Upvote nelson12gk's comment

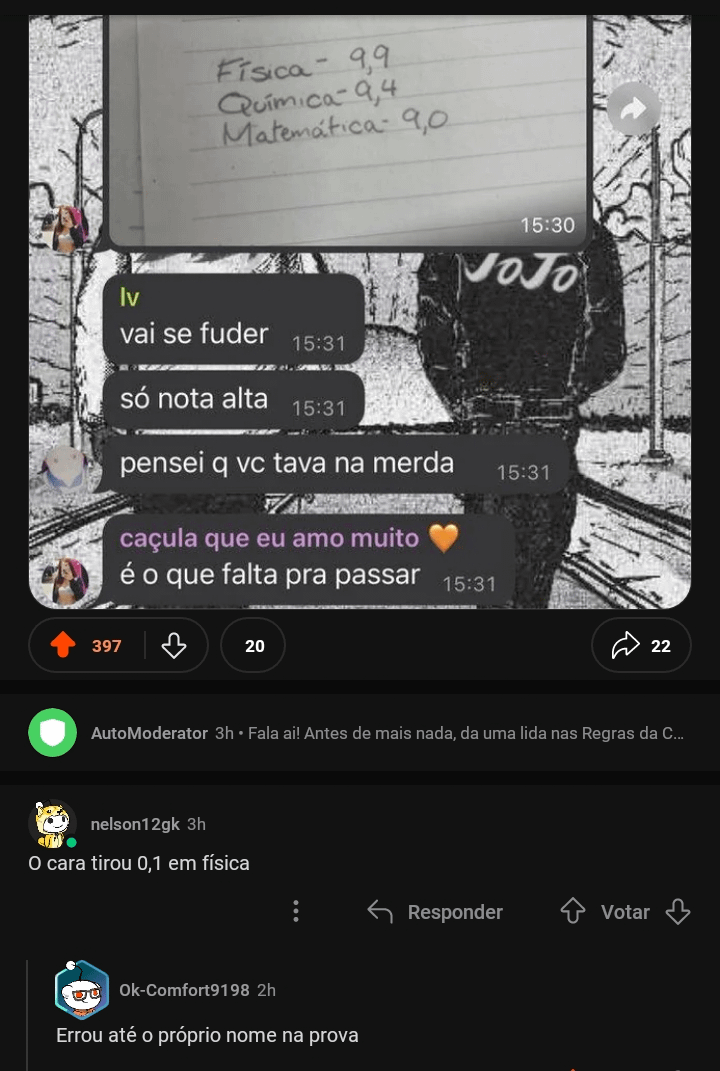(573, 911)
